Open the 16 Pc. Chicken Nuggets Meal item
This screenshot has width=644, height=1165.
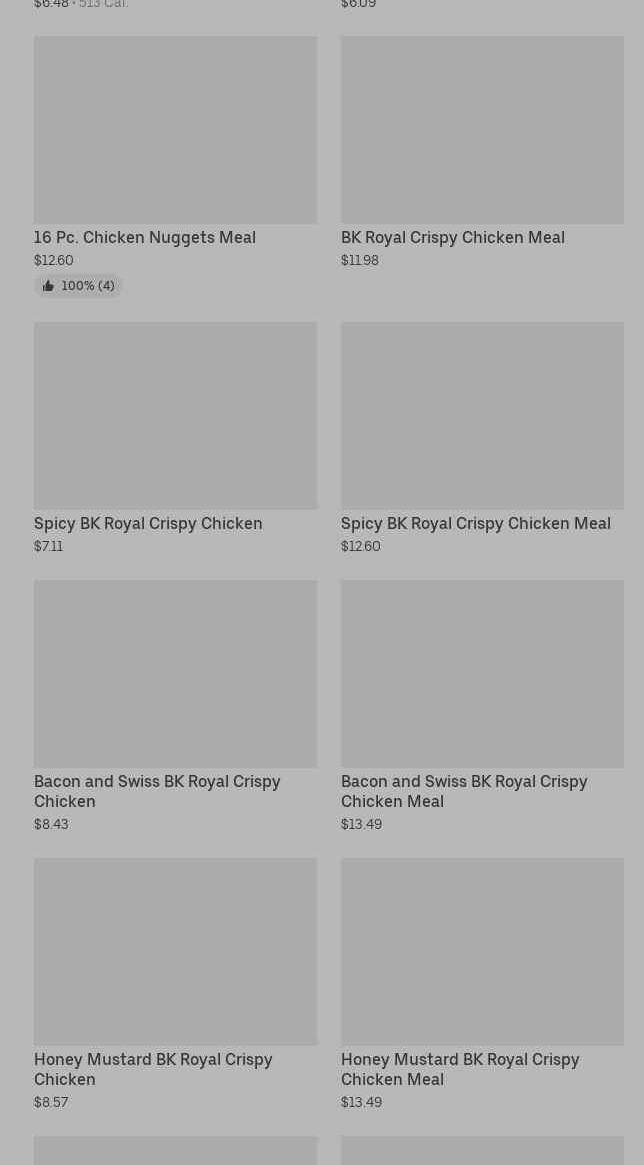coord(175,167)
